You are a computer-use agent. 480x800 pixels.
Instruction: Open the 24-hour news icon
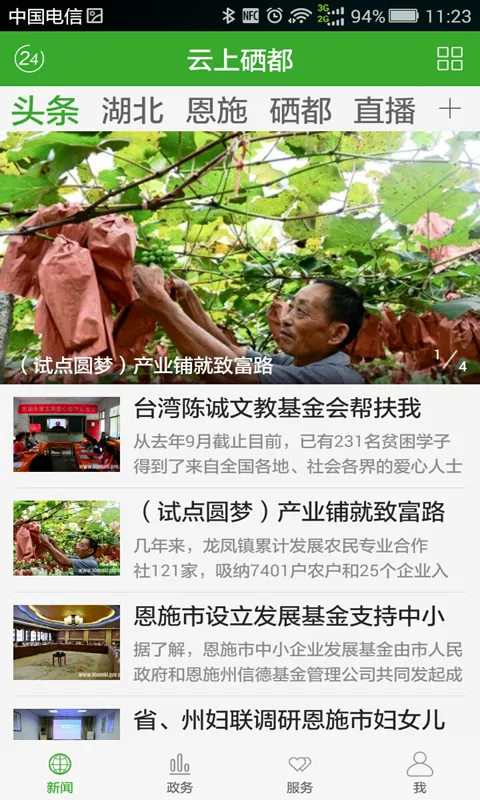(x=29, y=59)
